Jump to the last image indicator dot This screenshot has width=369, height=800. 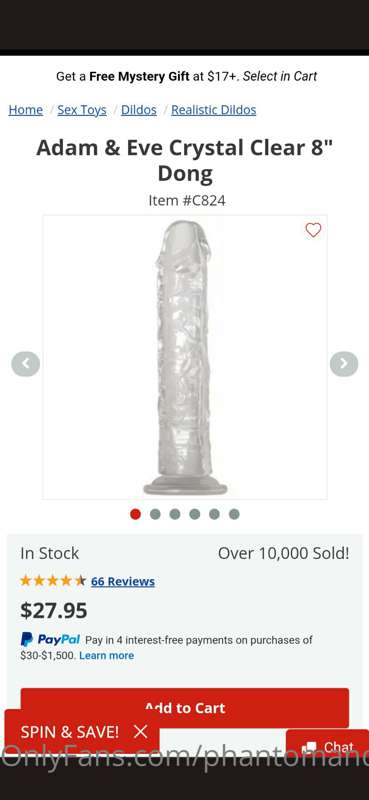pos(234,514)
